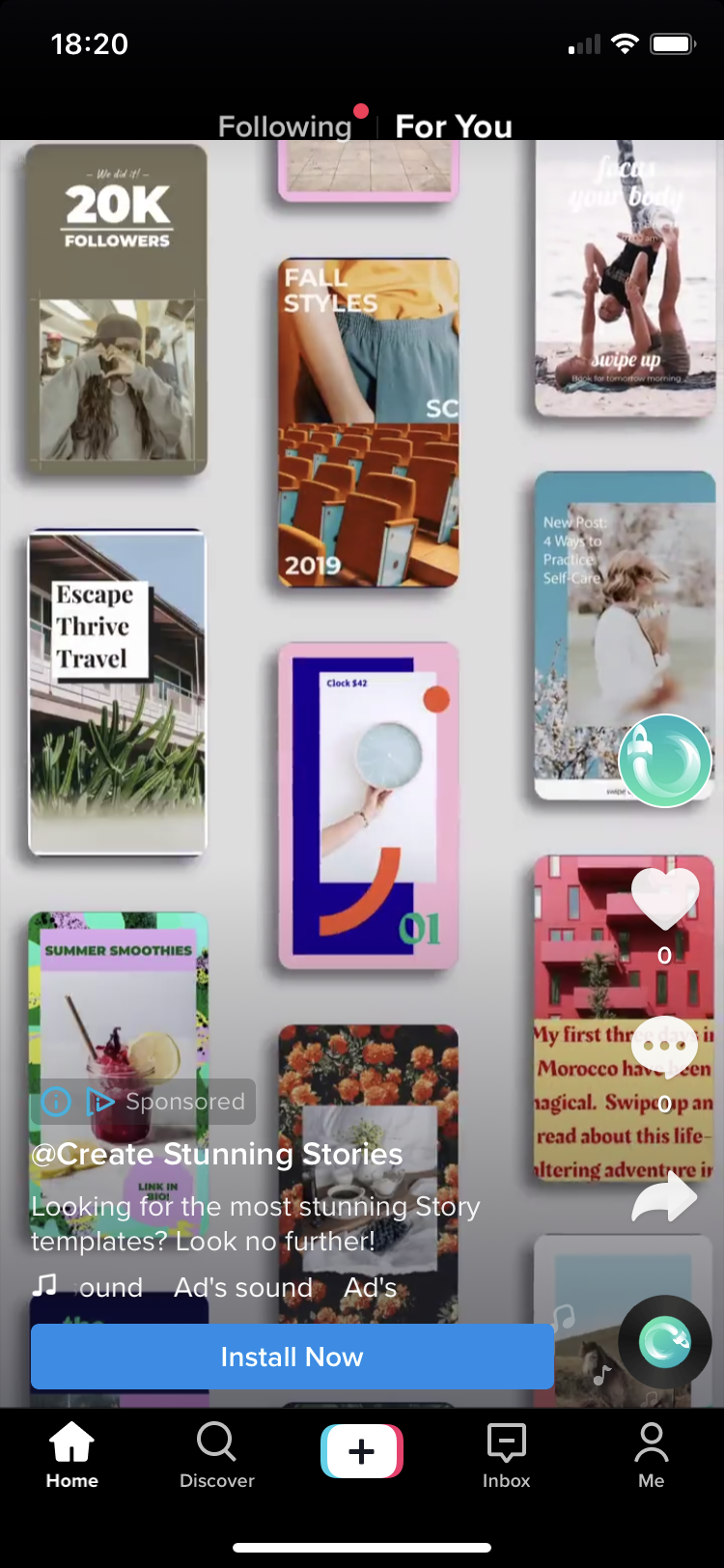This screenshot has height=1568, width=724.
Task: Open the Inbox tab
Action: (x=507, y=1455)
